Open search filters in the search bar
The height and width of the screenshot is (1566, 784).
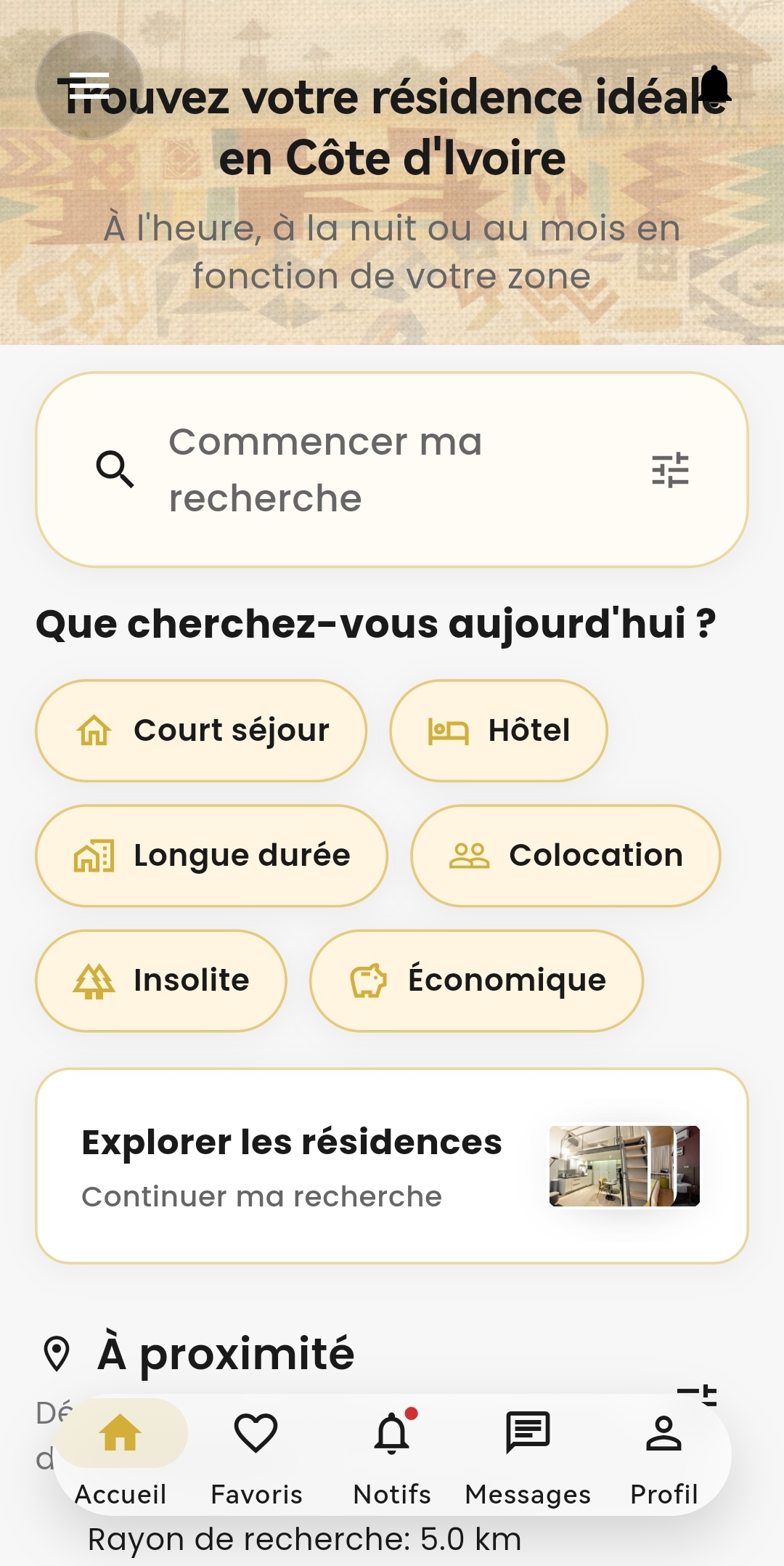pos(670,469)
